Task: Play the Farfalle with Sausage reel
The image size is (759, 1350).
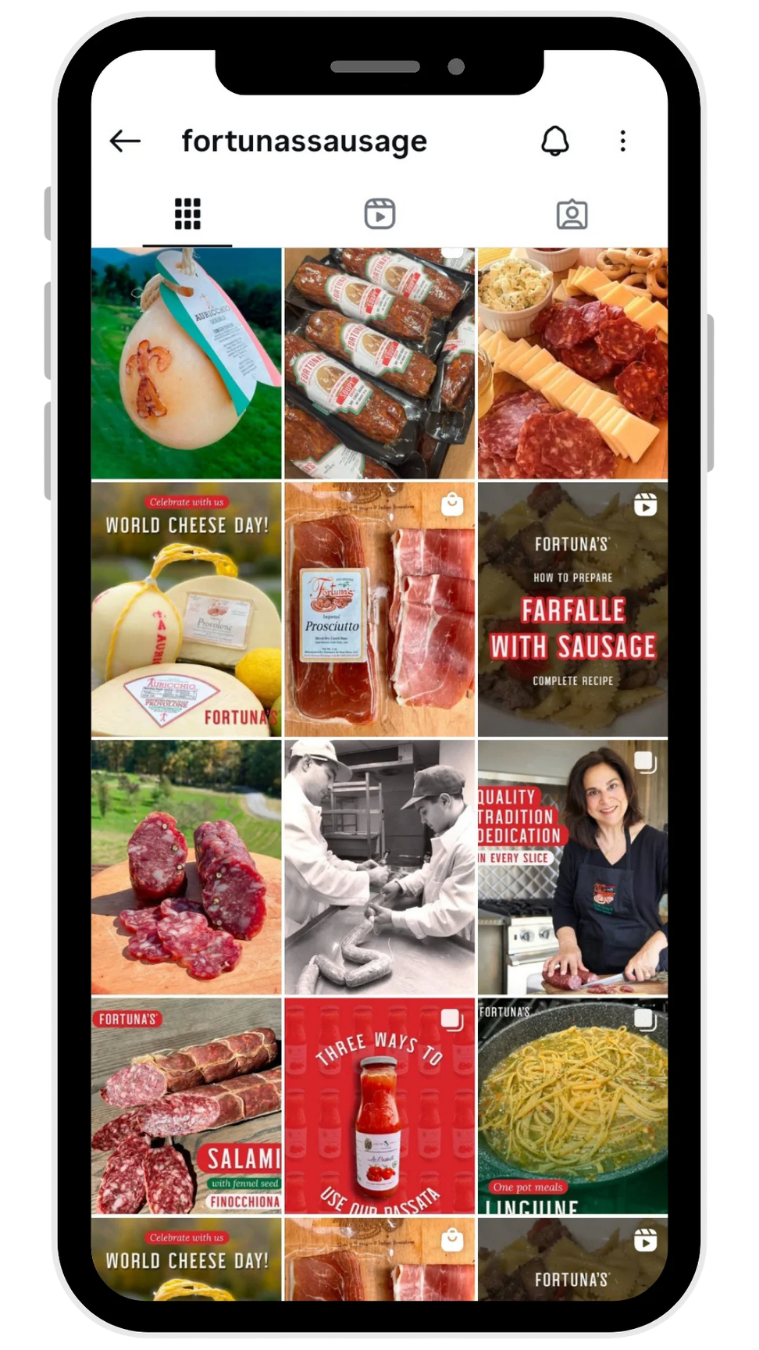Action: pyautogui.click(x=572, y=610)
